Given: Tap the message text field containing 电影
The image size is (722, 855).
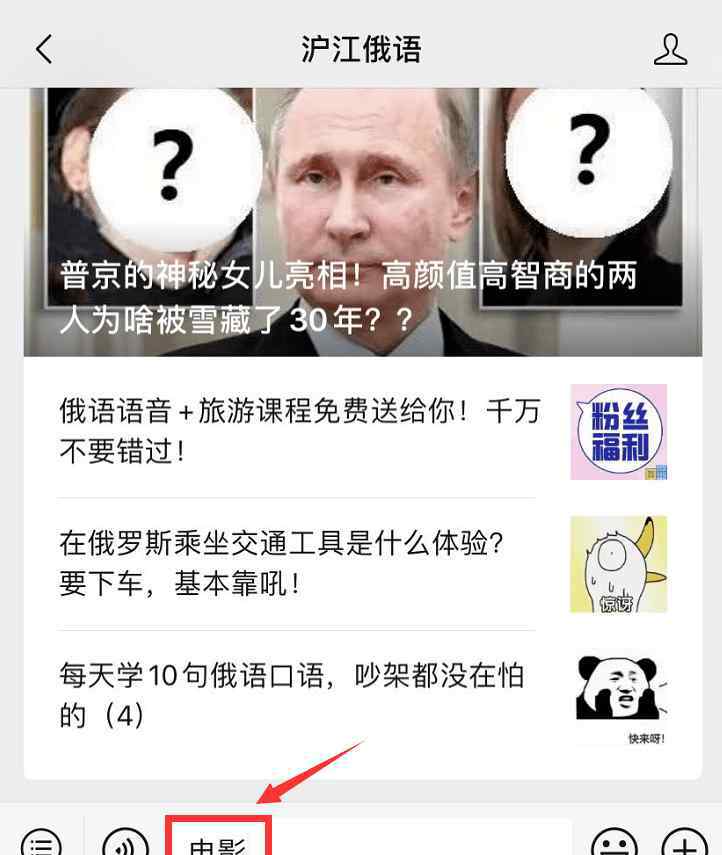Looking at the screenshot, I should point(370,840).
